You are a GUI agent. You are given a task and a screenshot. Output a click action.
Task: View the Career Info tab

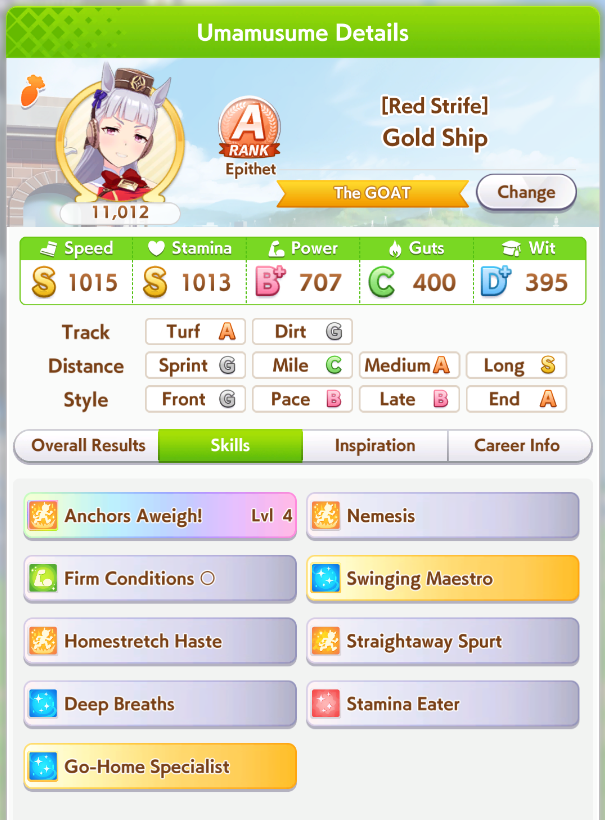[x=517, y=446]
